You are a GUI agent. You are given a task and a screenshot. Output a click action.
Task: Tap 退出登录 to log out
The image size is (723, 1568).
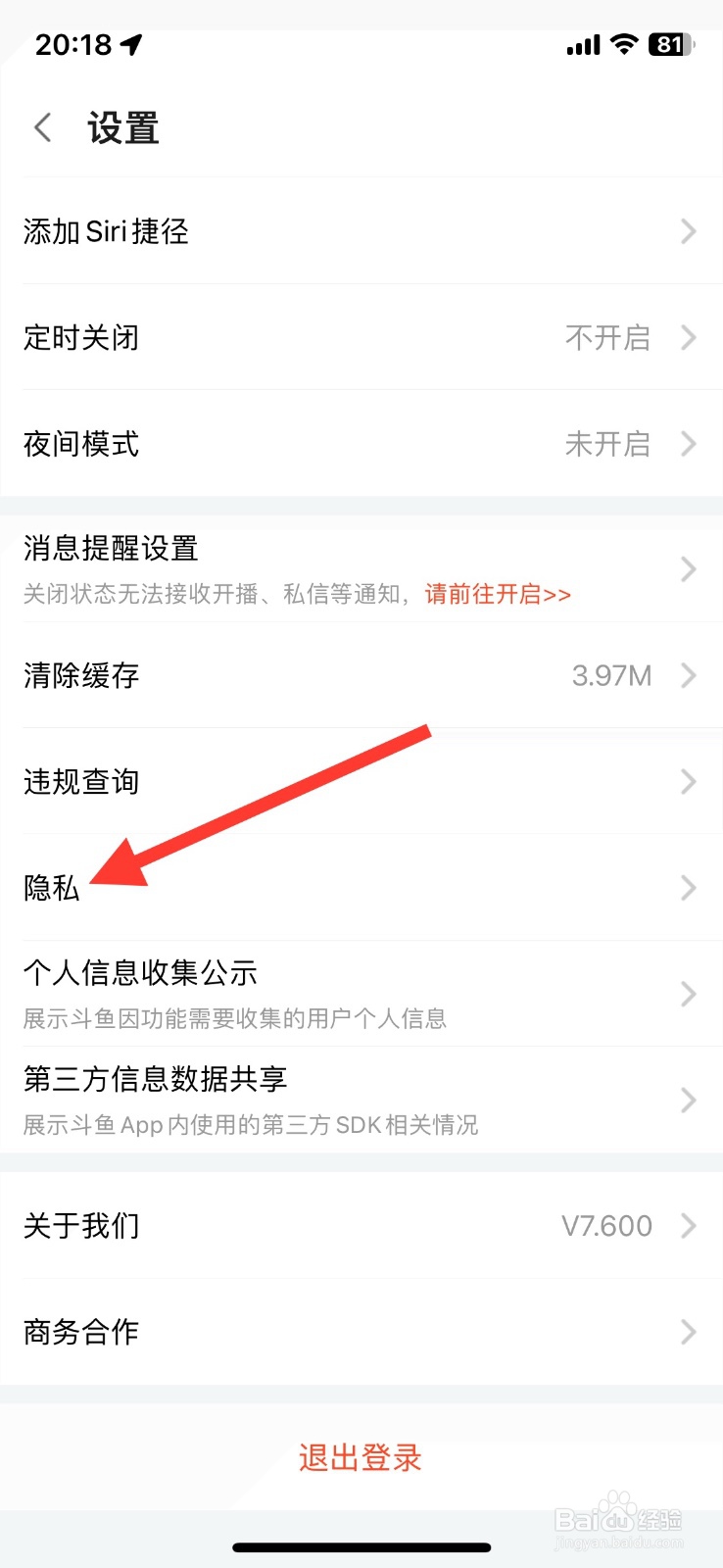tap(360, 1457)
